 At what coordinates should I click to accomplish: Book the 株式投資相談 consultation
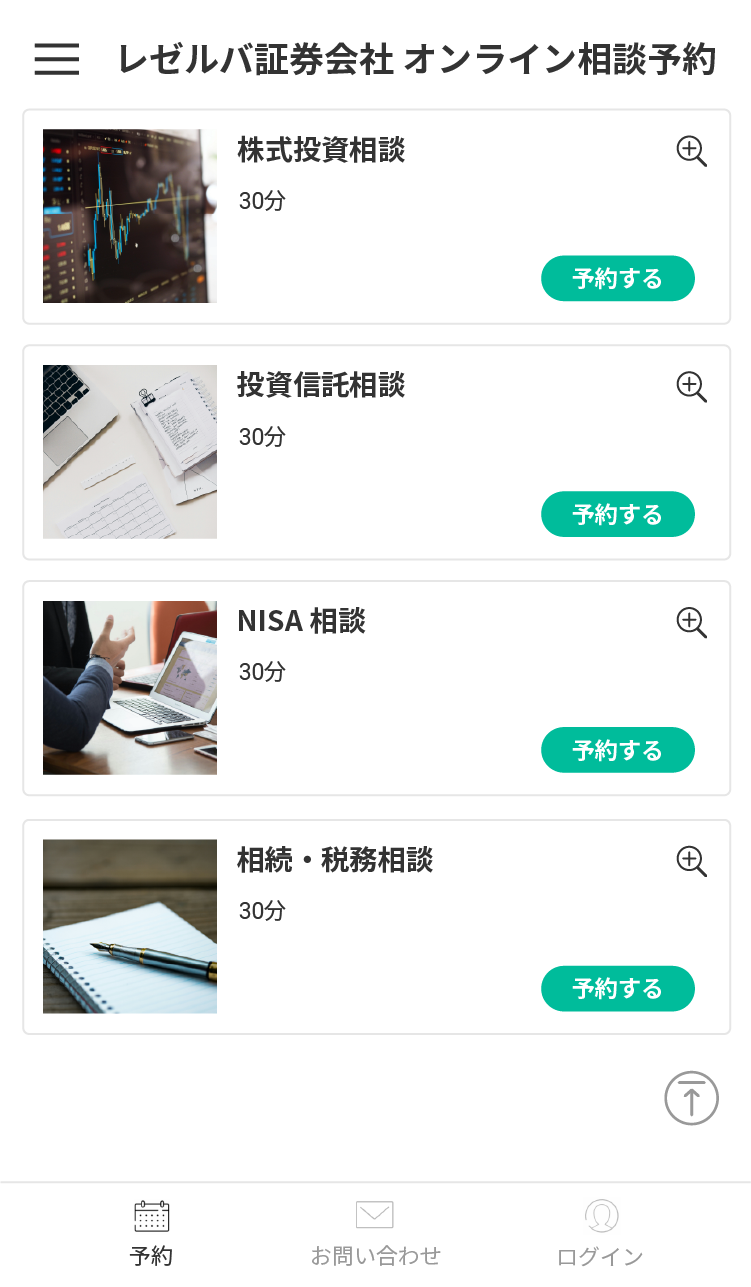618,278
